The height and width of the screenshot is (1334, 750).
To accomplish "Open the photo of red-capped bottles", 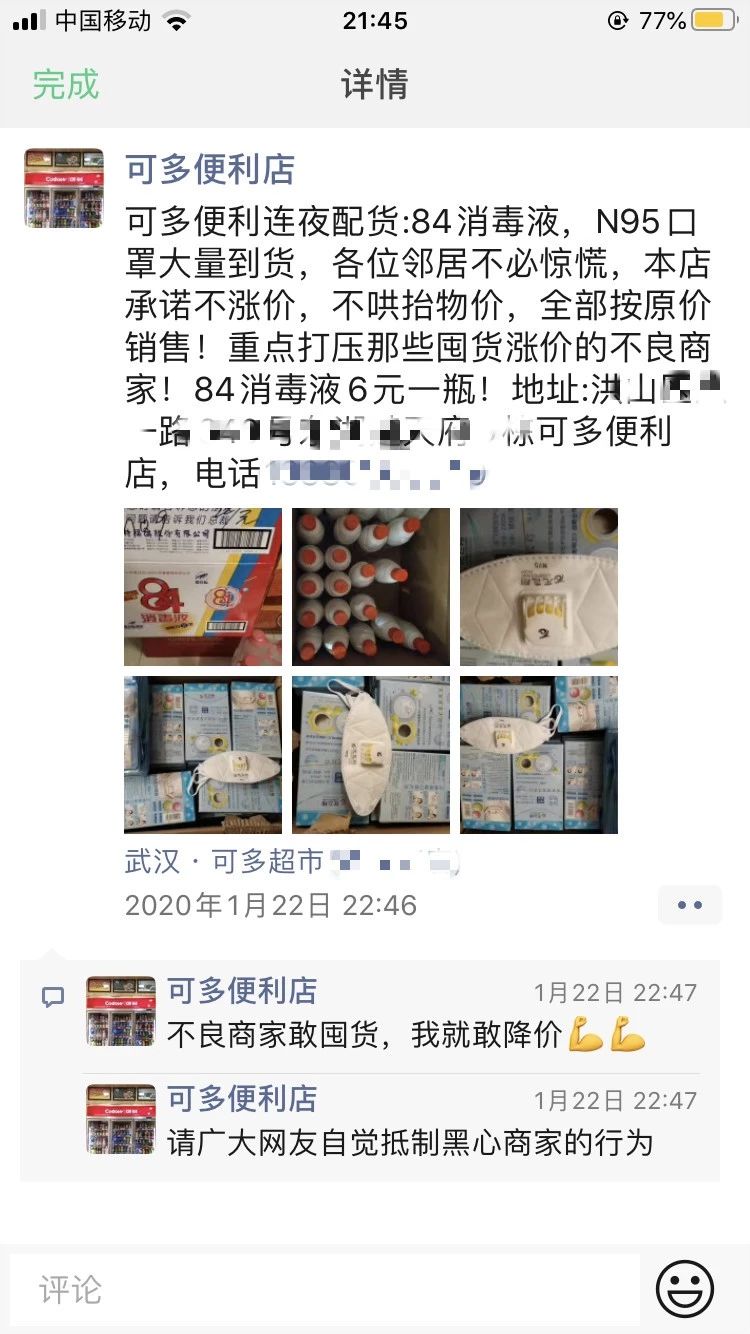I will pyautogui.click(x=371, y=587).
